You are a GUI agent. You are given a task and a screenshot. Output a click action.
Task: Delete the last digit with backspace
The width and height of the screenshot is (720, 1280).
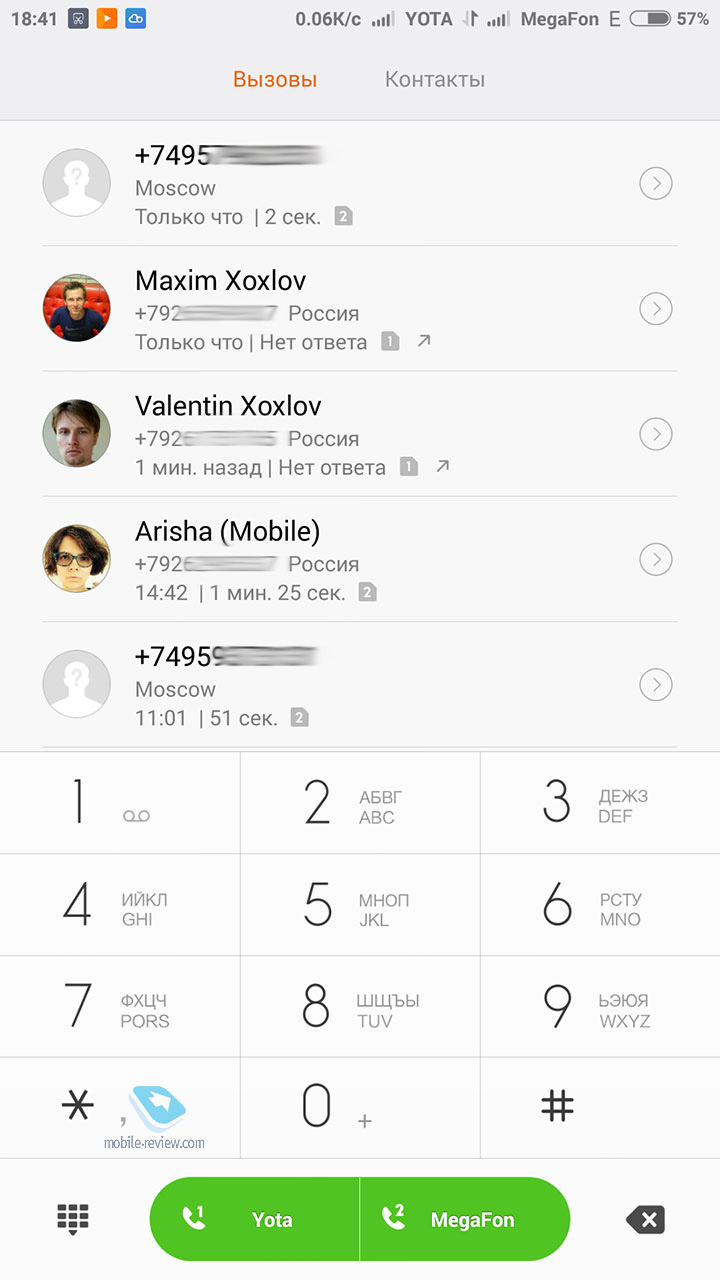coord(645,1219)
